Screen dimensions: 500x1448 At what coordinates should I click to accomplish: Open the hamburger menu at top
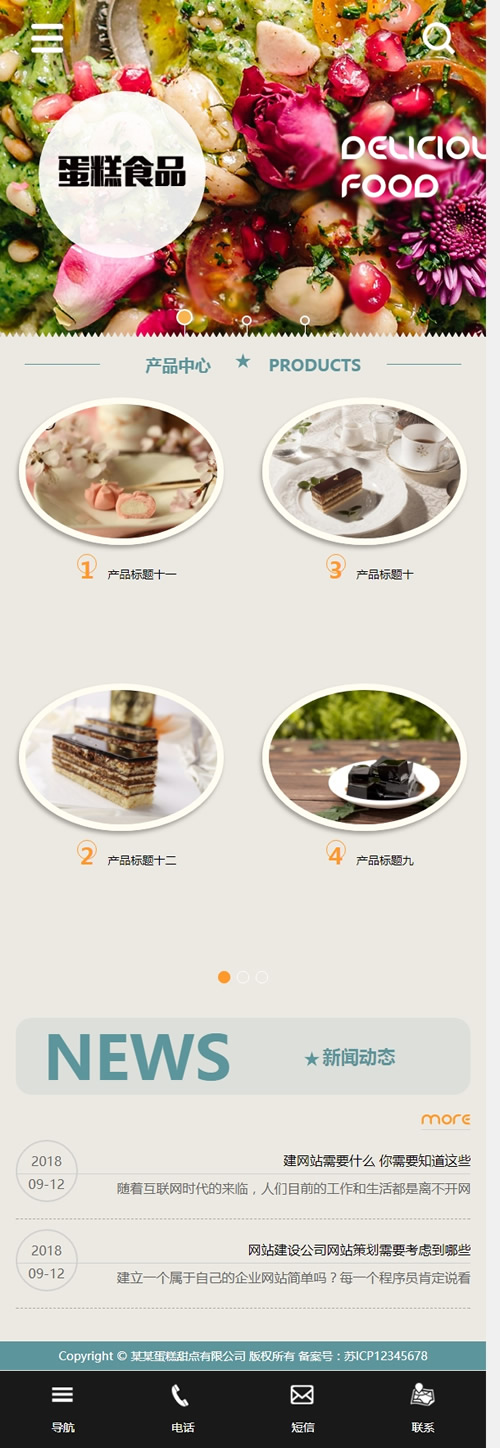pyautogui.click(x=47, y=38)
